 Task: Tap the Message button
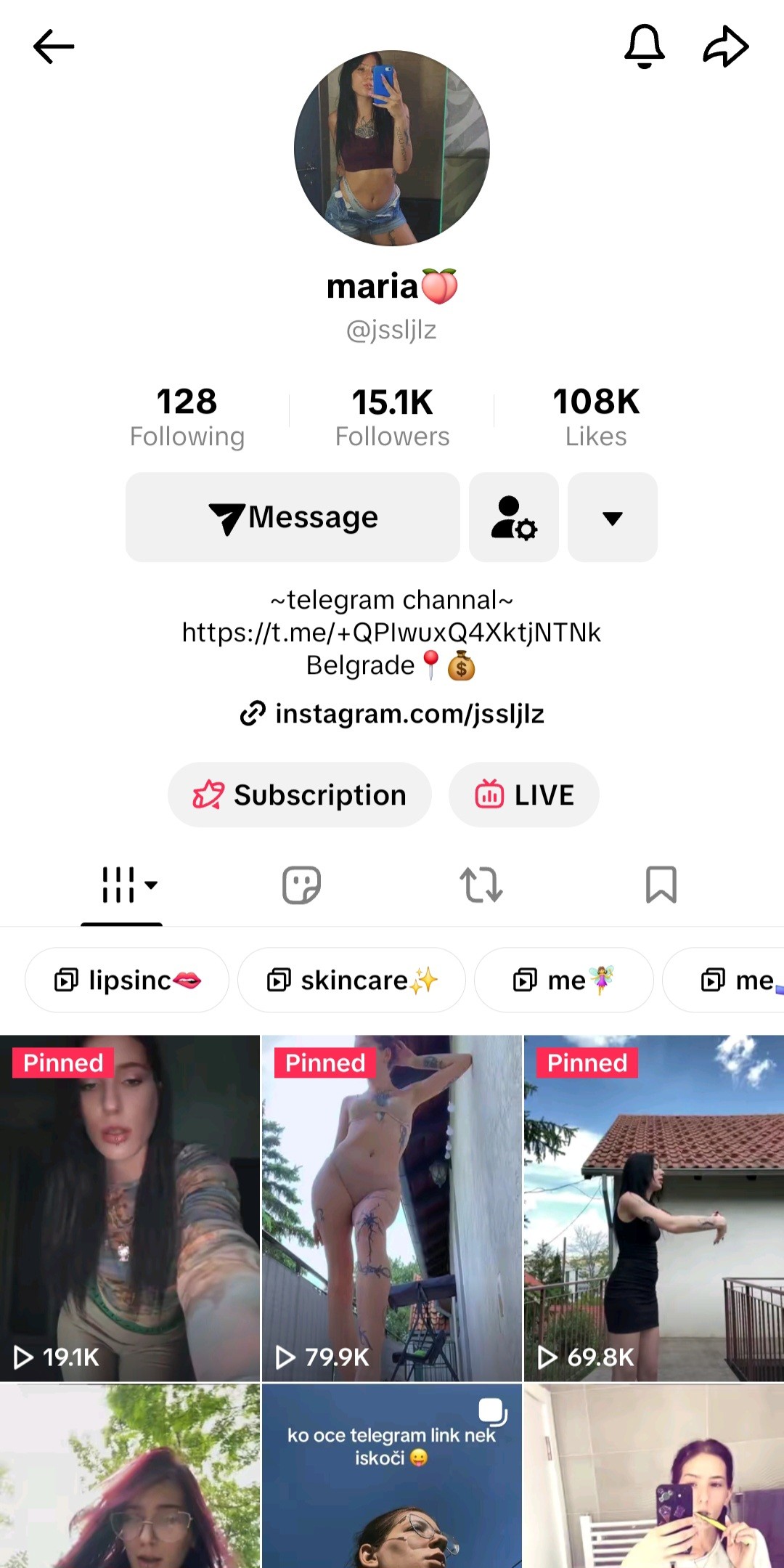pos(293,517)
